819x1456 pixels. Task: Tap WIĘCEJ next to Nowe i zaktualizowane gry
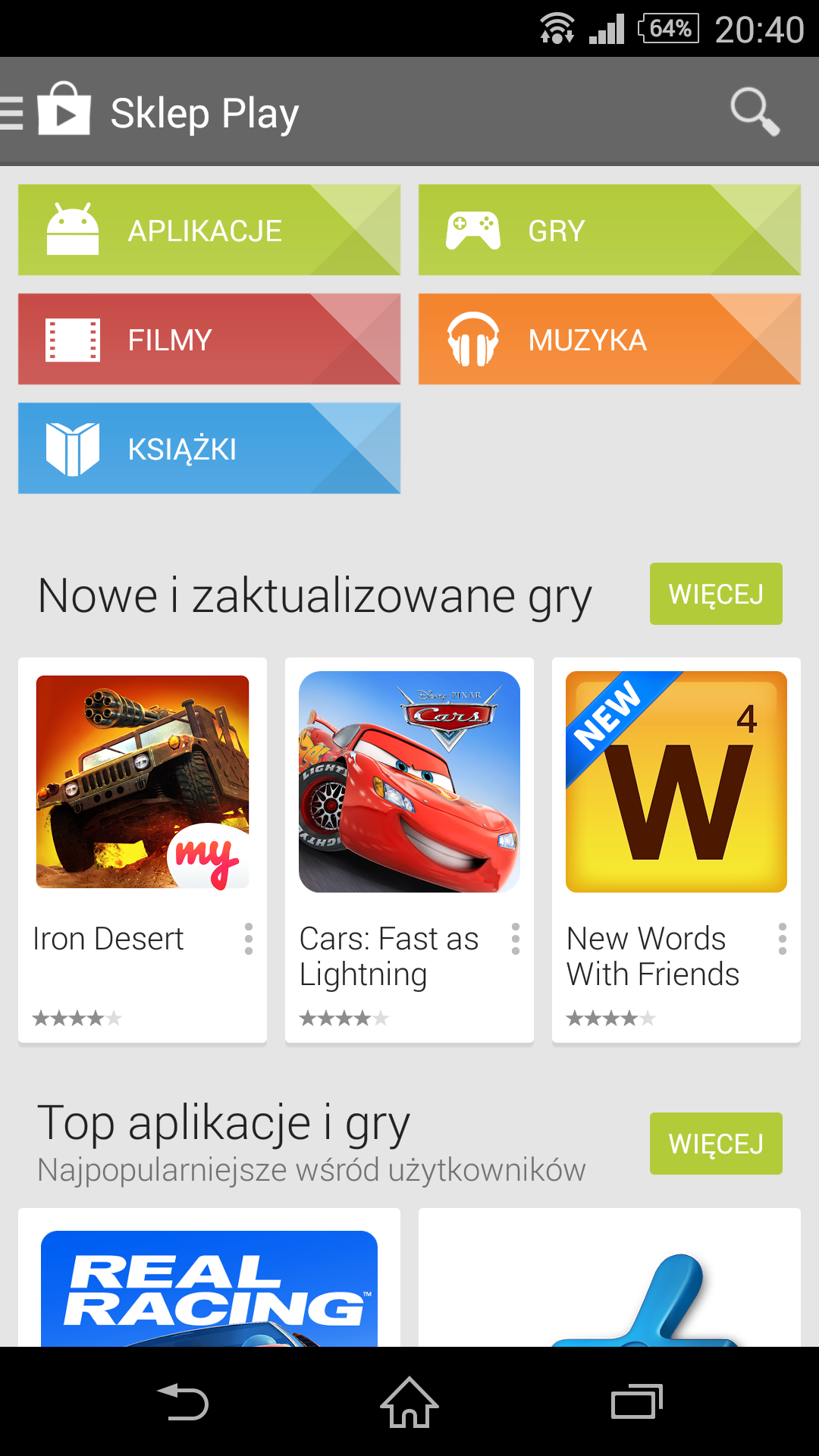(716, 594)
